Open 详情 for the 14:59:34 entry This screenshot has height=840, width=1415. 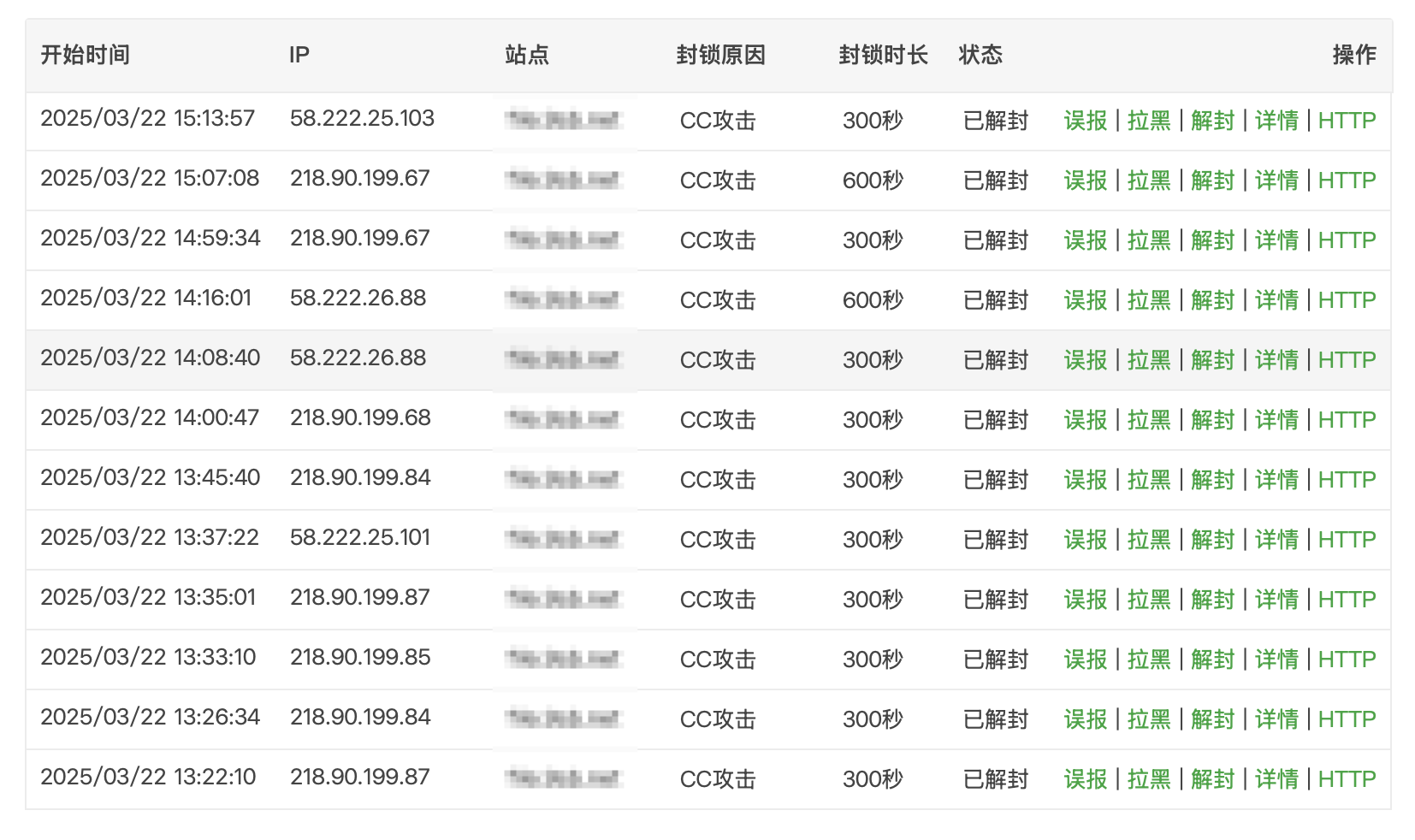point(1276,240)
